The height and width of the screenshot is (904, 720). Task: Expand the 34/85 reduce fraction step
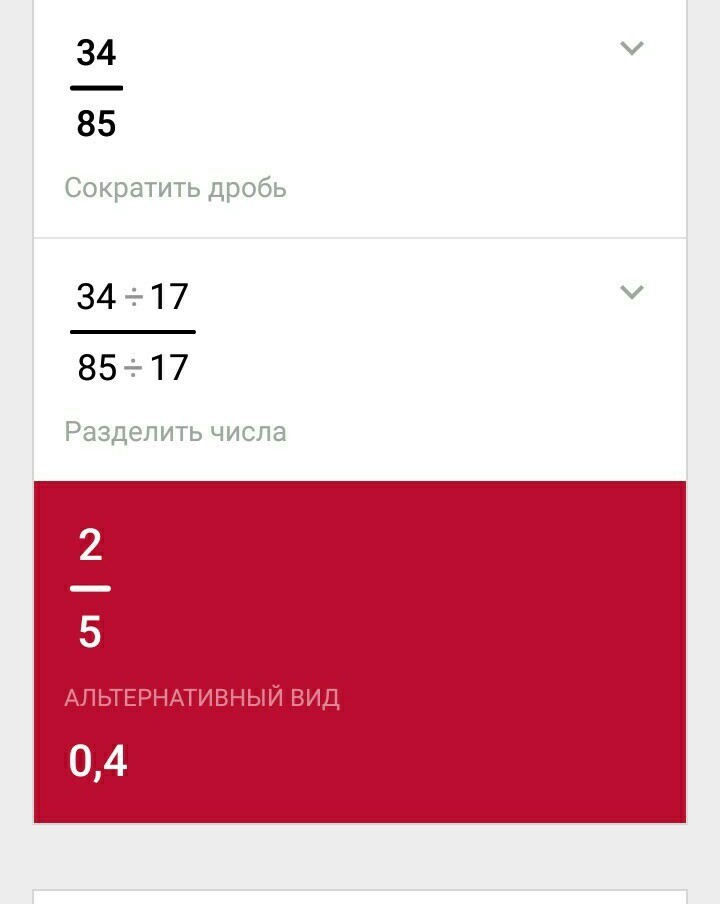click(x=631, y=48)
